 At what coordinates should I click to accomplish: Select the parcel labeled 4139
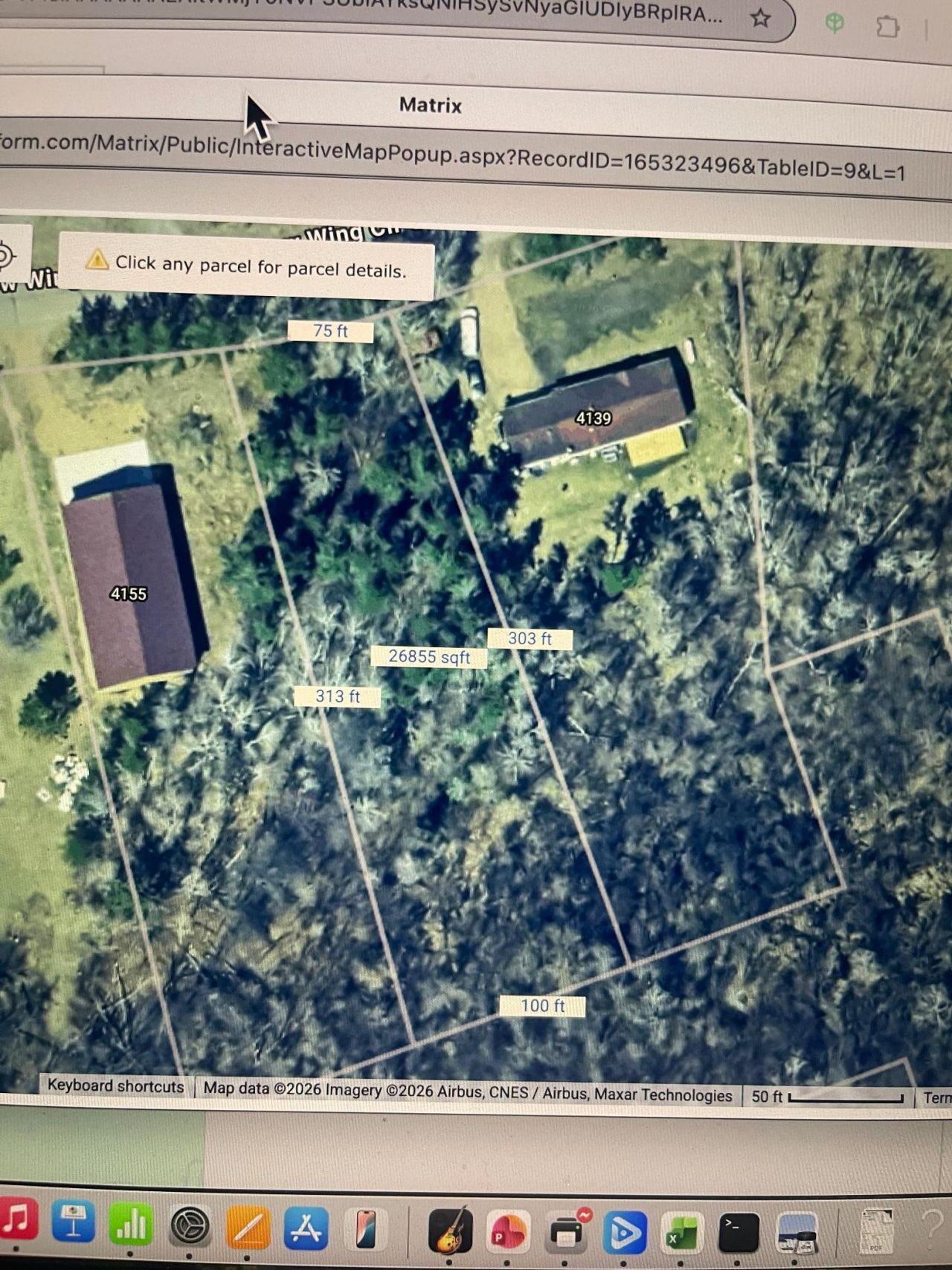point(594,418)
